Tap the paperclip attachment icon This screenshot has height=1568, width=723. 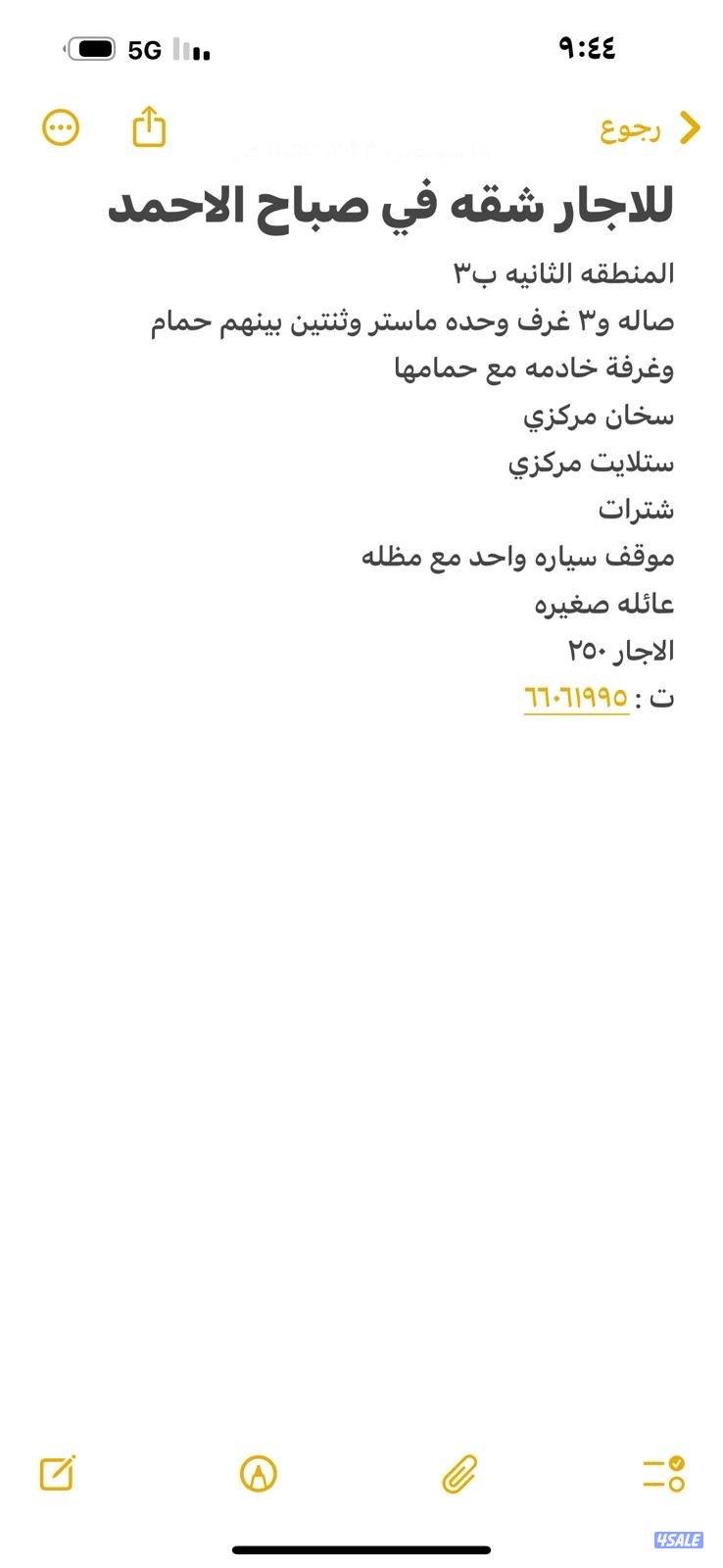460,1472
